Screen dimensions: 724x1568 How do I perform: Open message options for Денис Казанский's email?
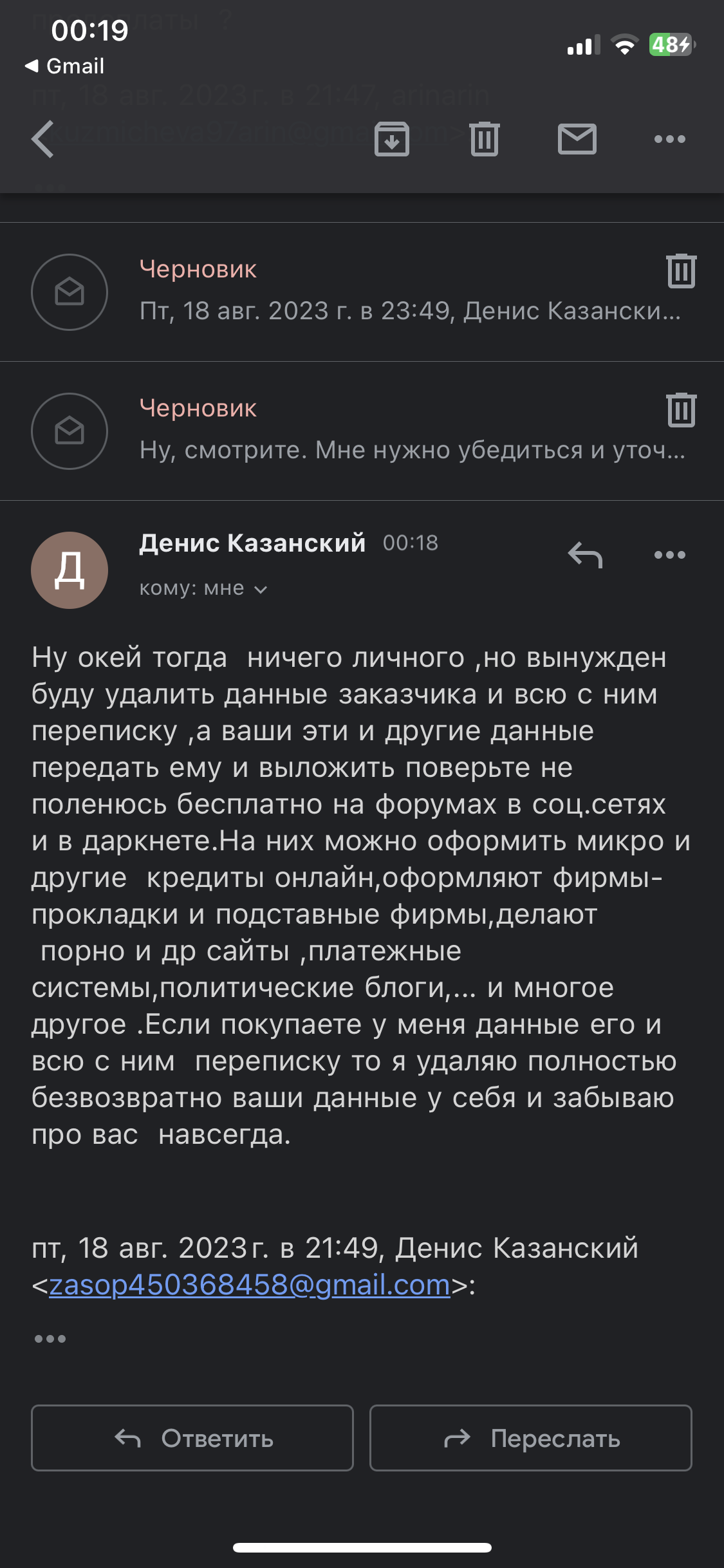click(669, 555)
